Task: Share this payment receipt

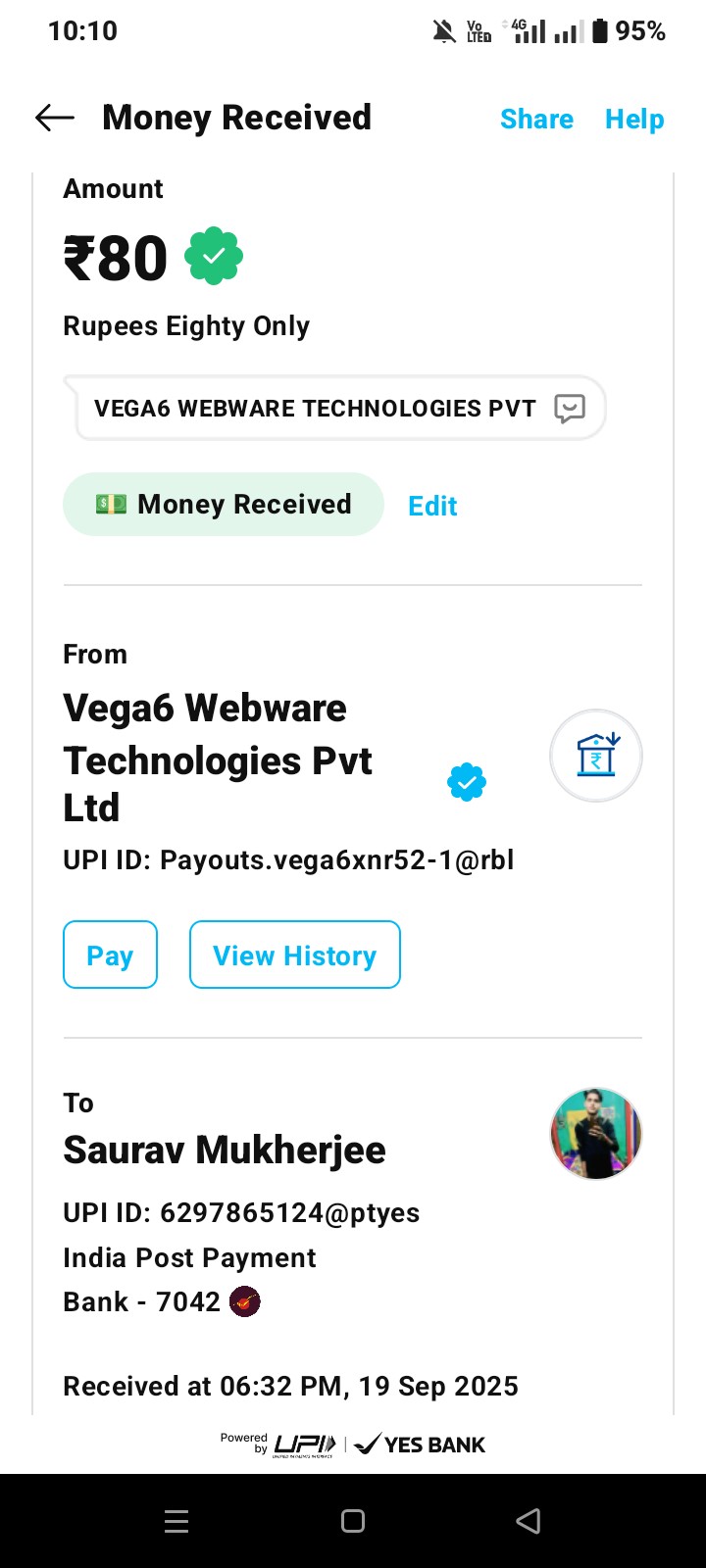Action: (536, 120)
